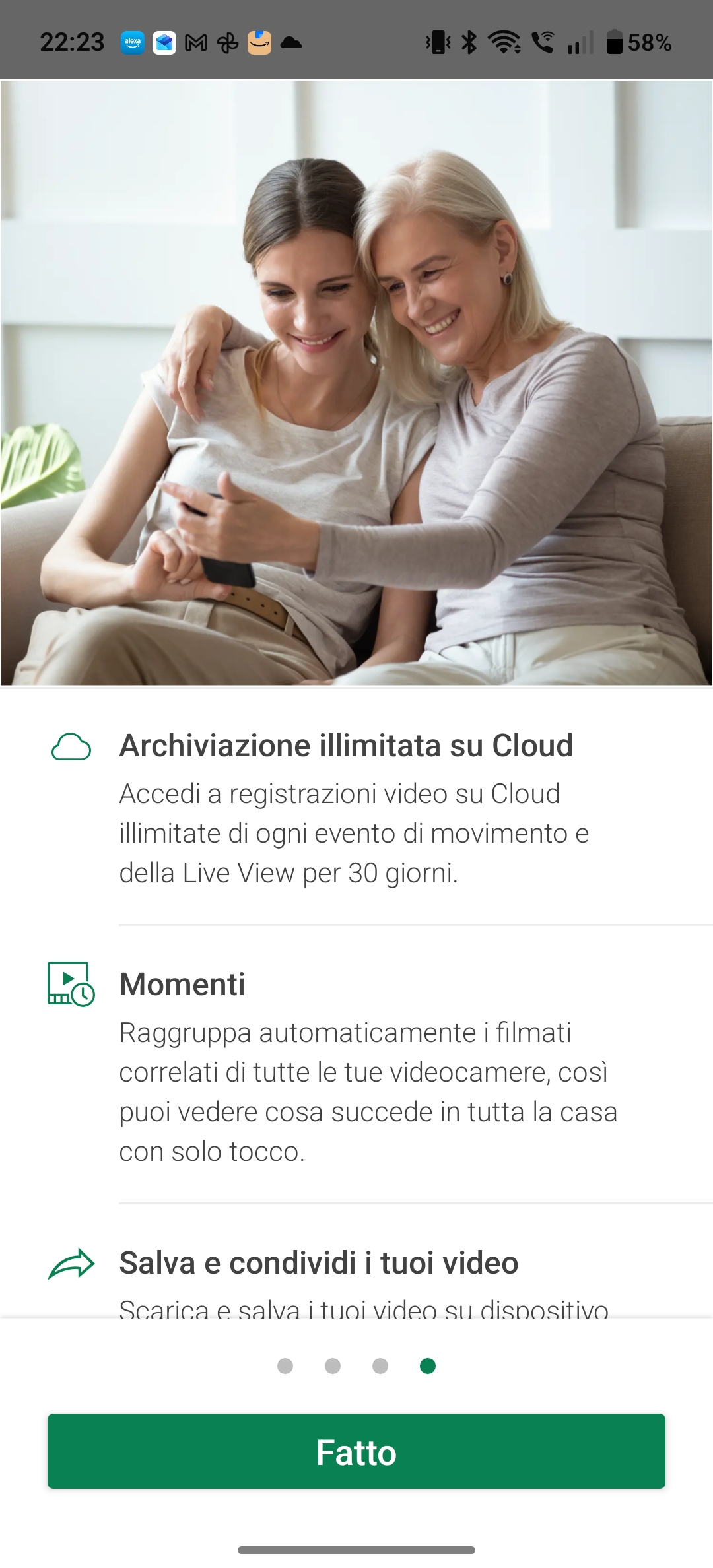Image resolution: width=713 pixels, height=1568 pixels.
Task: Tap the green Fatto button
Action: click(x=356, y=1451)
